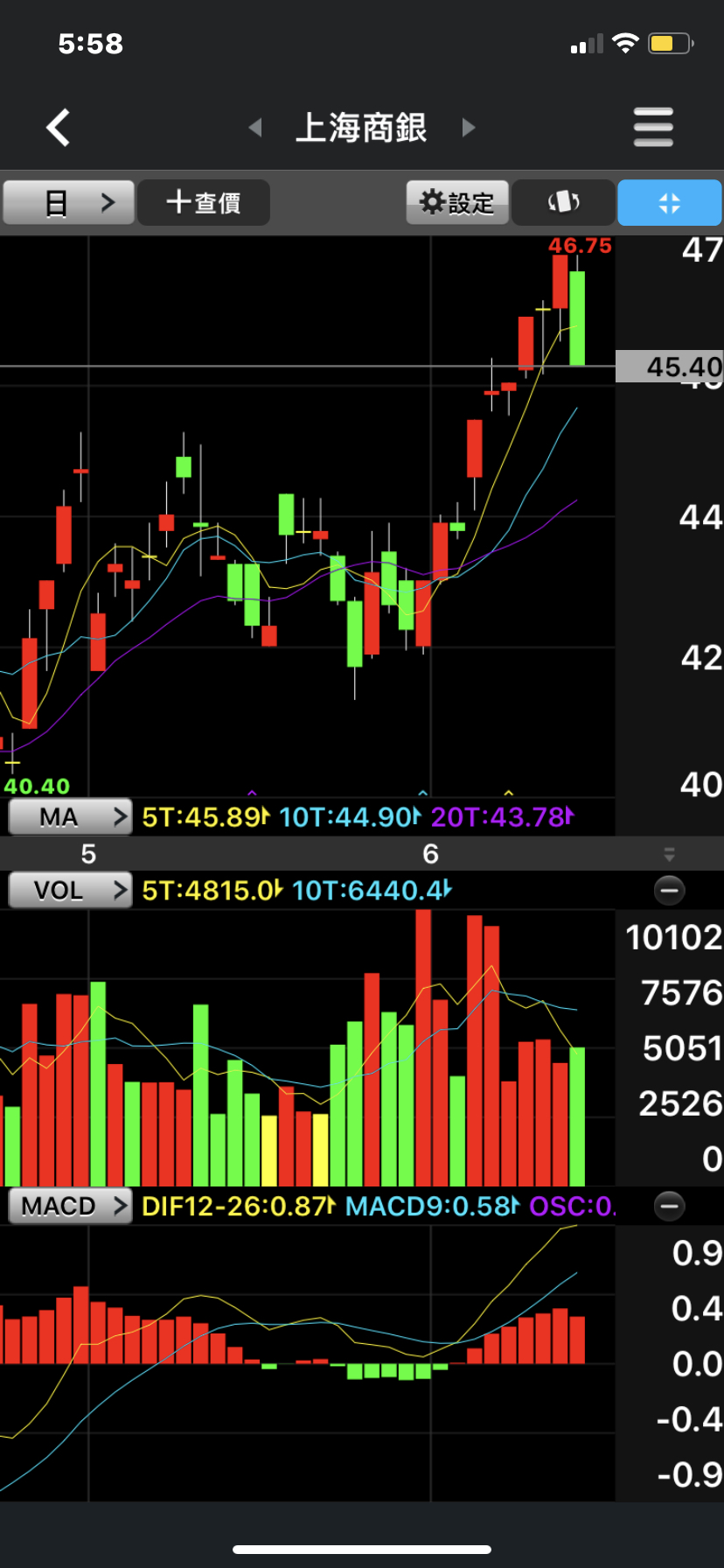Change the daily period selector
Image resolution: width=724 pixels, height=1568 pixels.
click(69, 203)
